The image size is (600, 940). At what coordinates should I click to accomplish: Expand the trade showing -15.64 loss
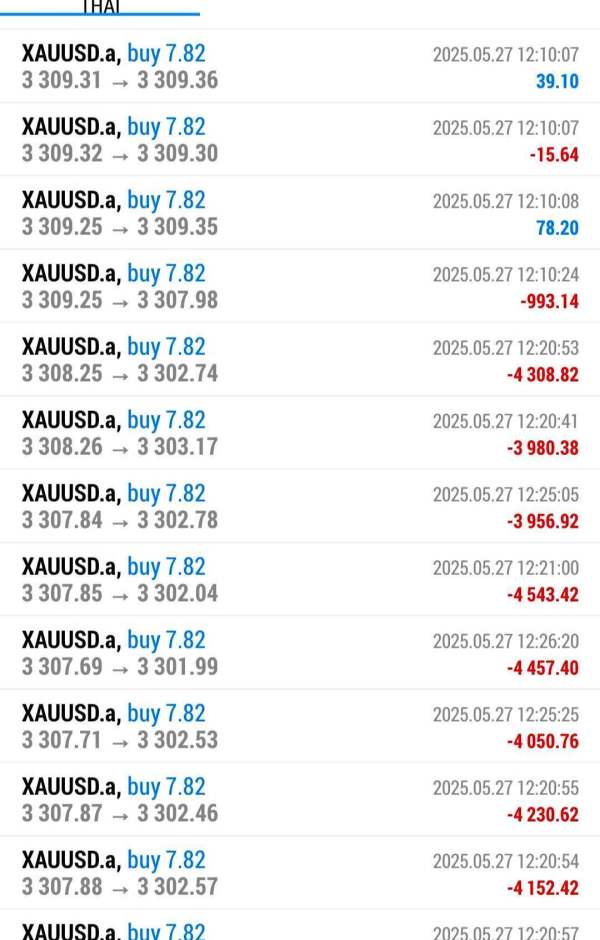[300, 140]
